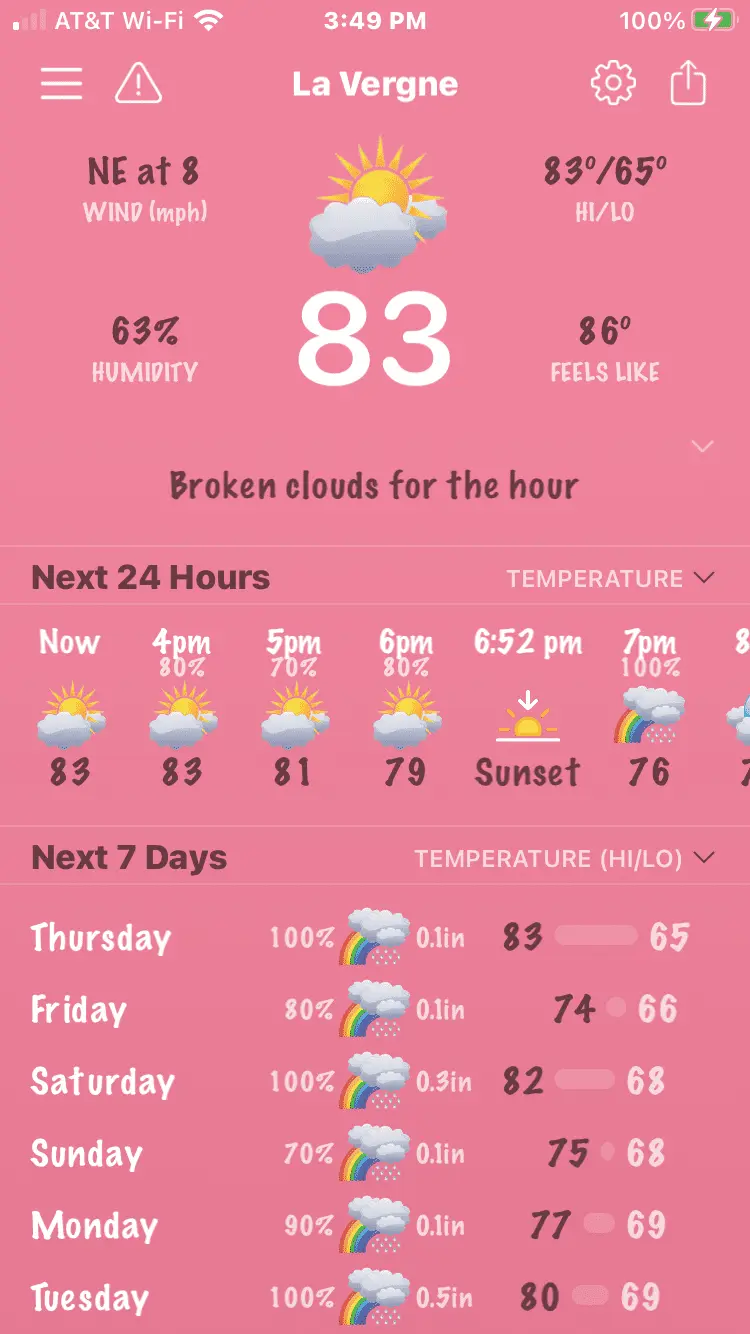Open Thursday's forecast row
Viewport: 750px width, 1334px height.
pyautogui.click(x=375, y=937)
